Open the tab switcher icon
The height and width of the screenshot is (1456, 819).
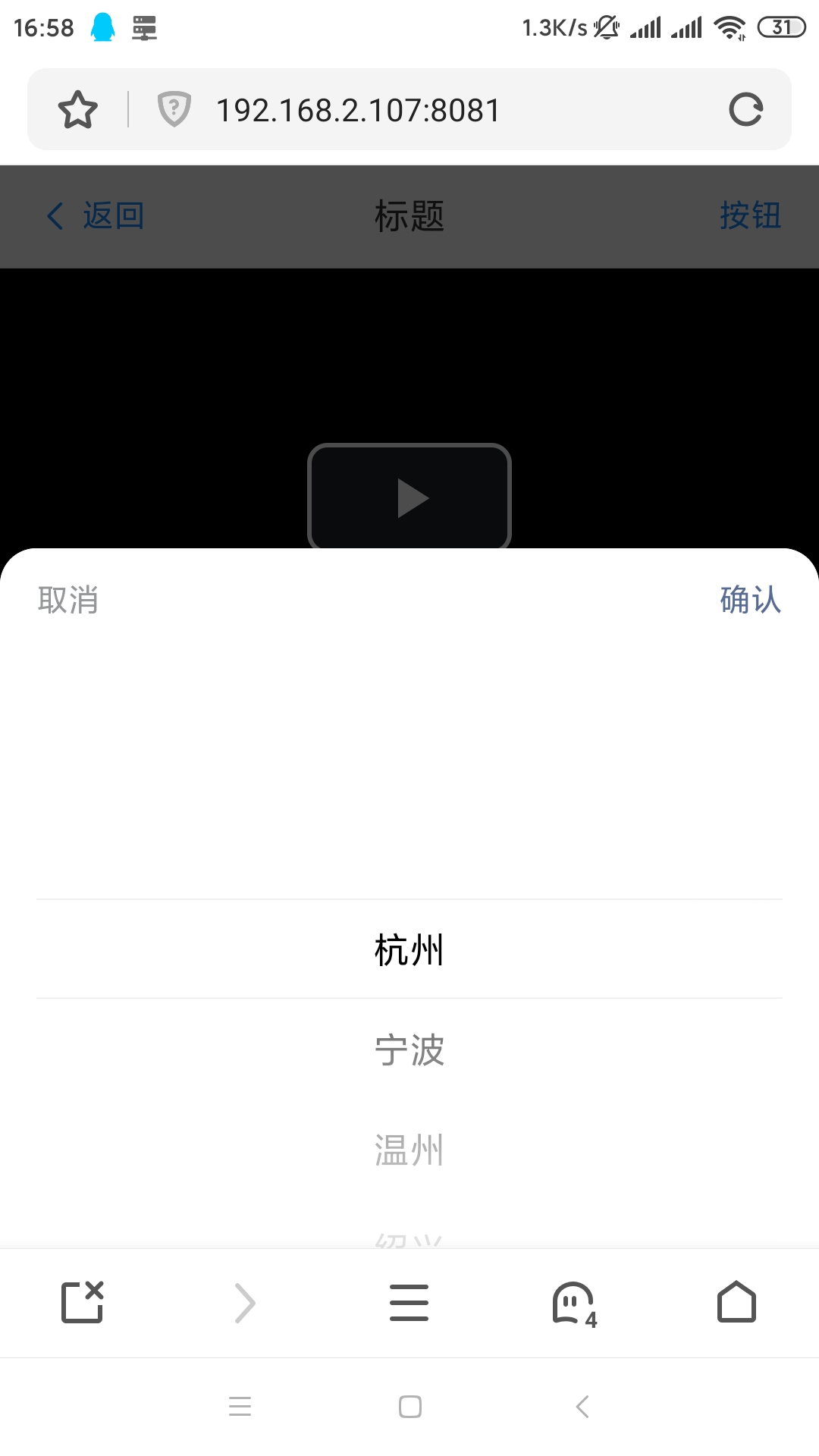pyautogui.click(x=82, y=1303)
